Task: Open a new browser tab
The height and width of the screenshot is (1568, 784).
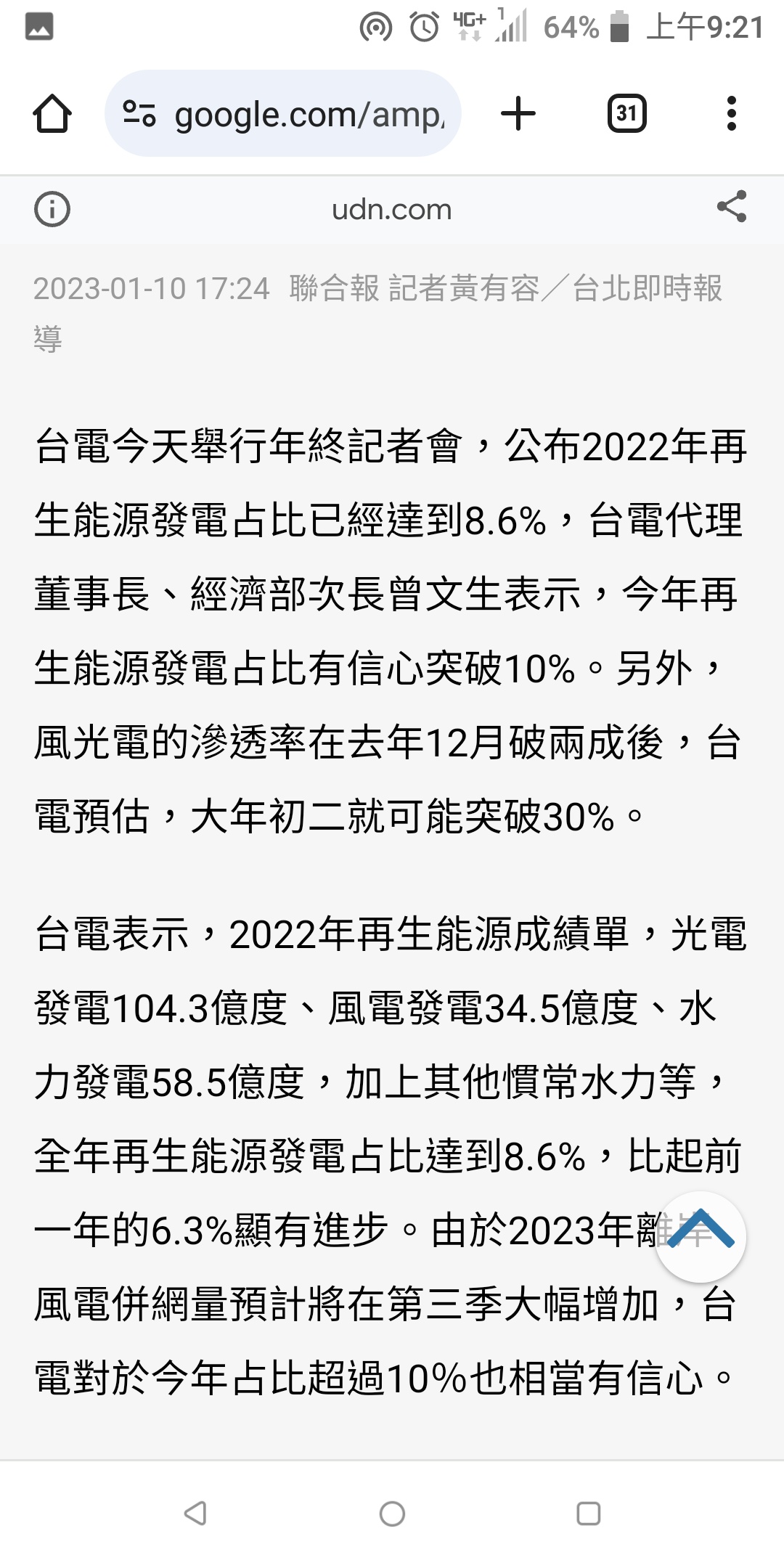Action: coord(518,114)
